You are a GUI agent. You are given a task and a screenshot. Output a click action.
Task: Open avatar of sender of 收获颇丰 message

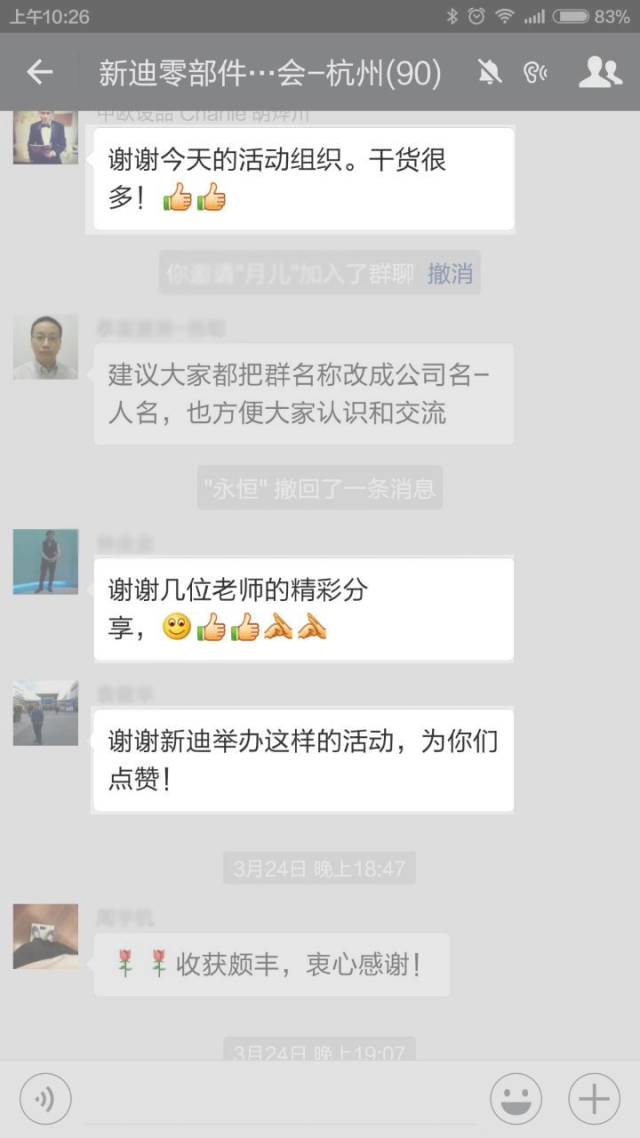(45, 936)
